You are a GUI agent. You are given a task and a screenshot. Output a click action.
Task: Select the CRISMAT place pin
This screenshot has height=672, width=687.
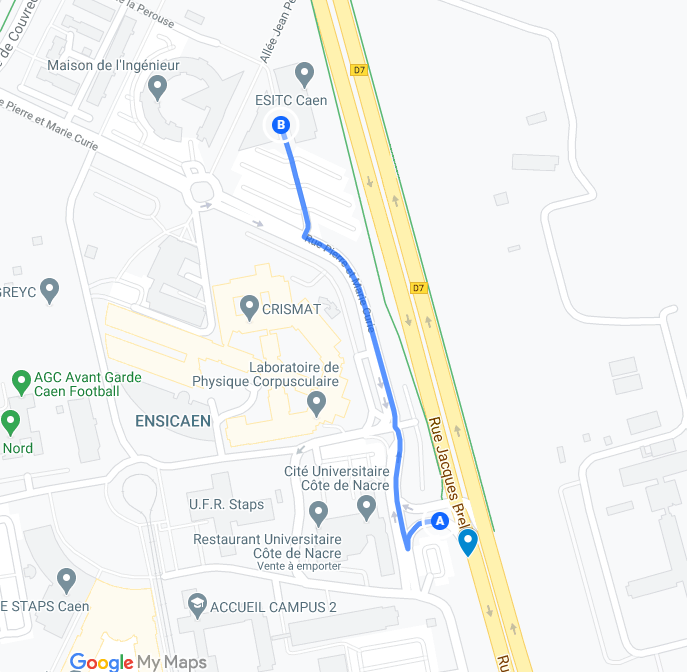tap(248, 309)
